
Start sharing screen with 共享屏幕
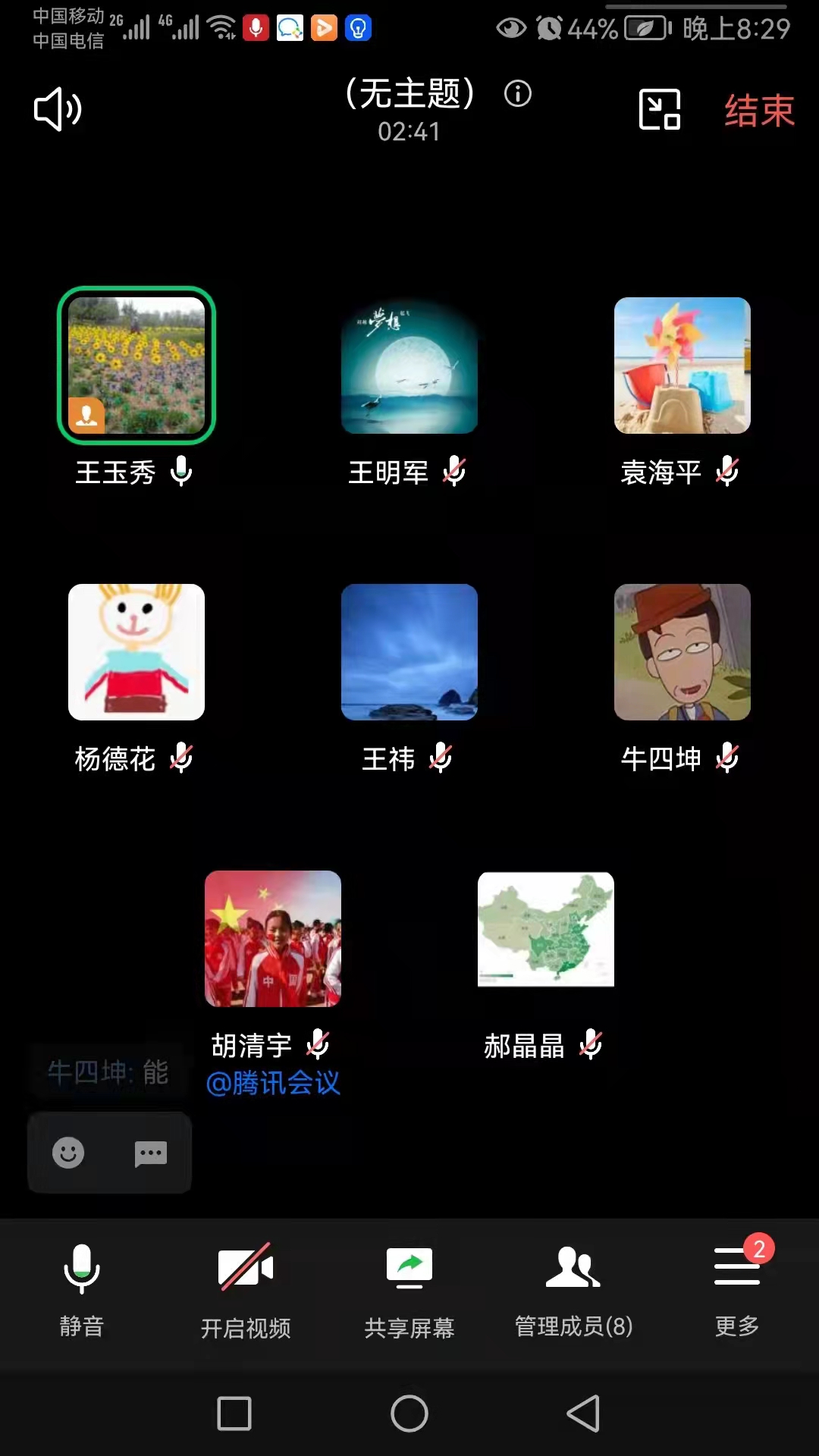pos(409,1289)
